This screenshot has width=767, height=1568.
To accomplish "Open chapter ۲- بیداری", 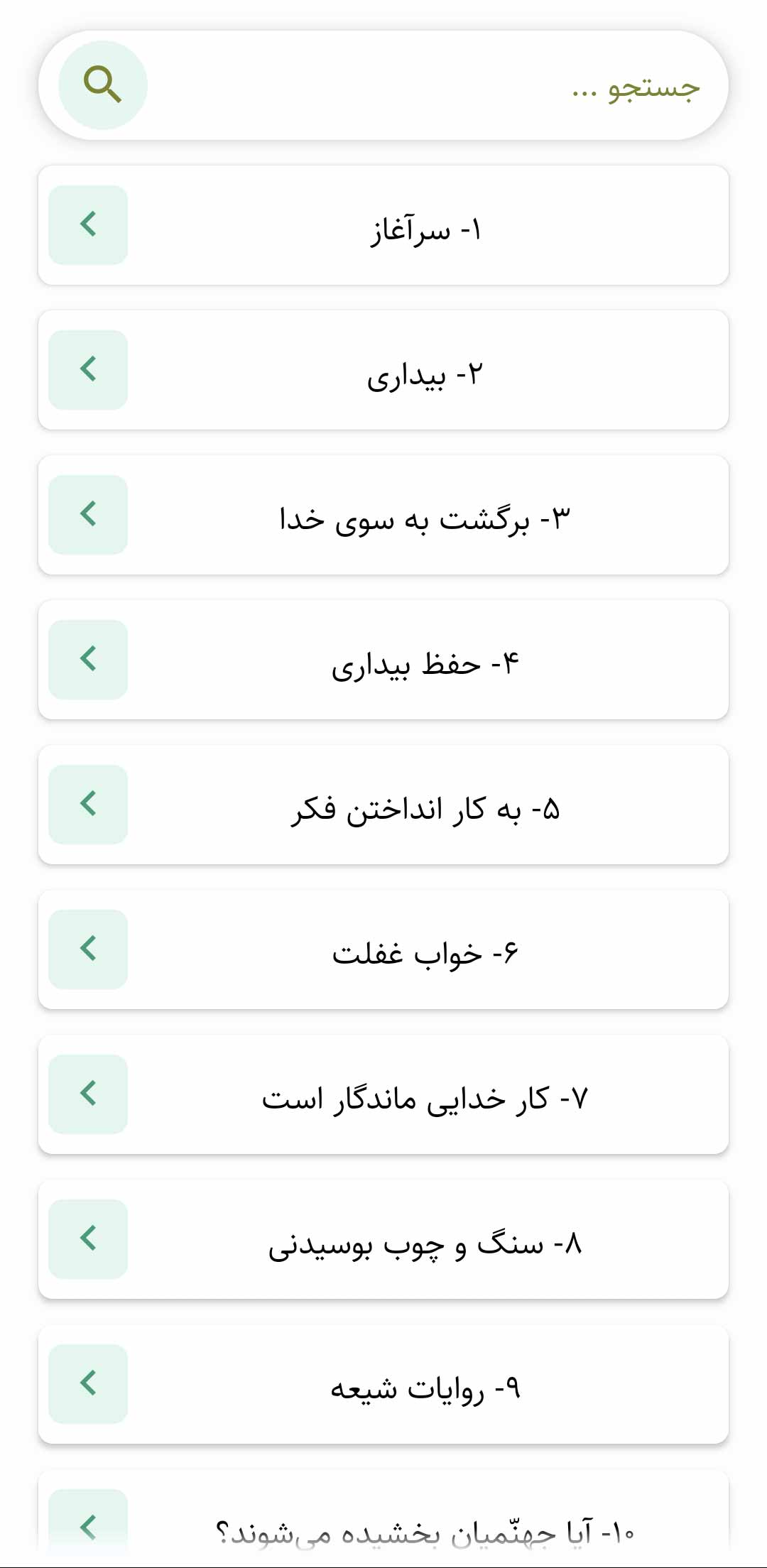I will pos(383,370).
